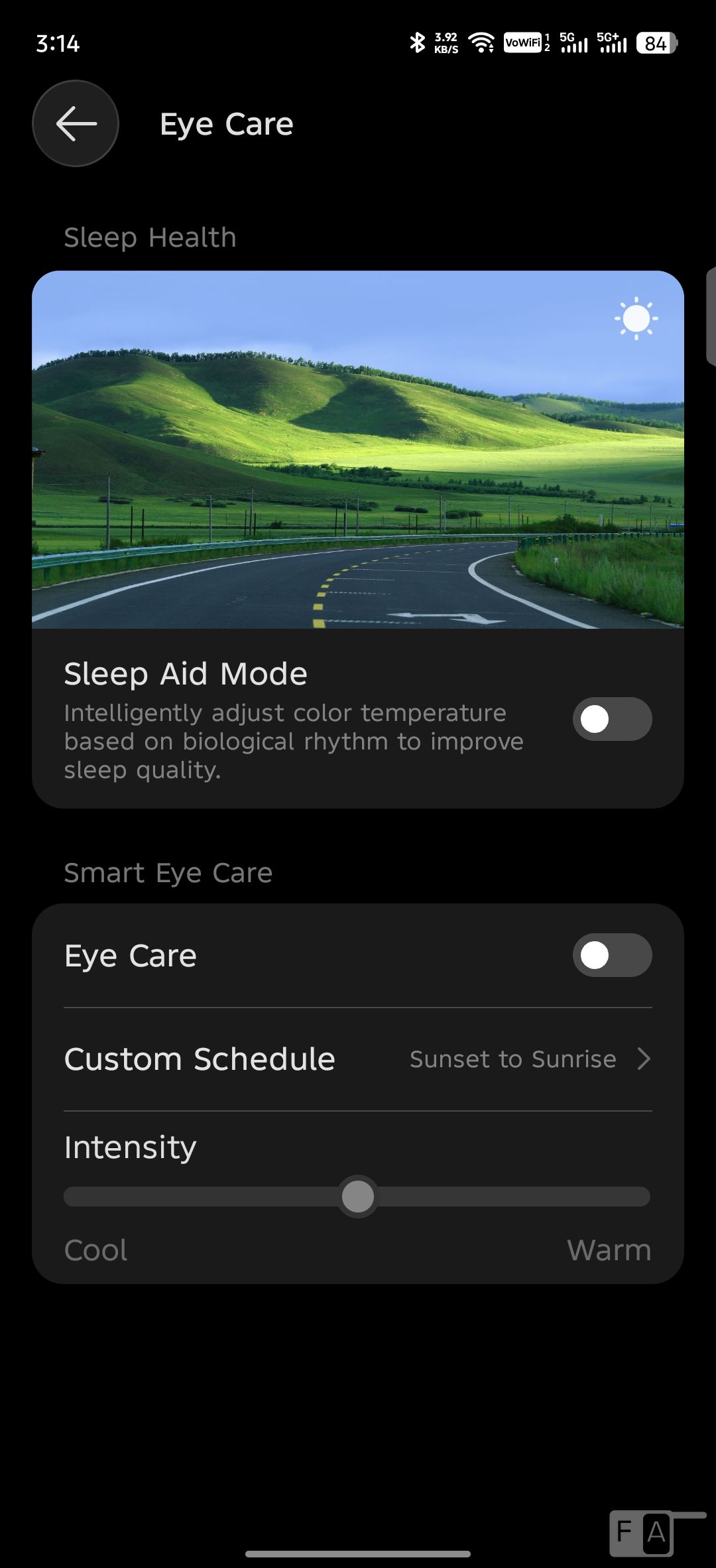Tap the floating FA translate button
Viewport: 716px width, 1568px height.
[x=642, y=1533]
